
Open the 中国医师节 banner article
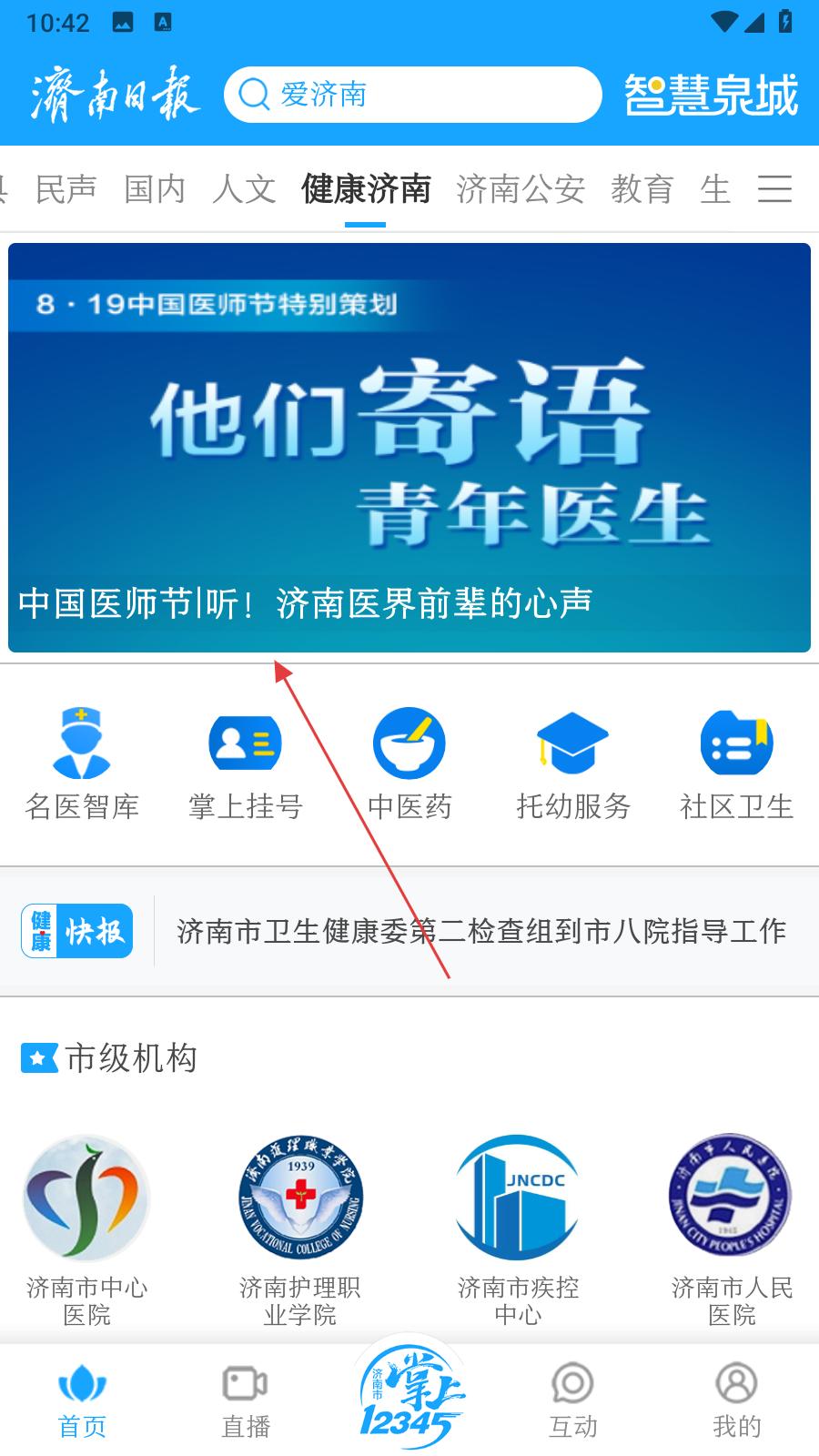point(409,447)
